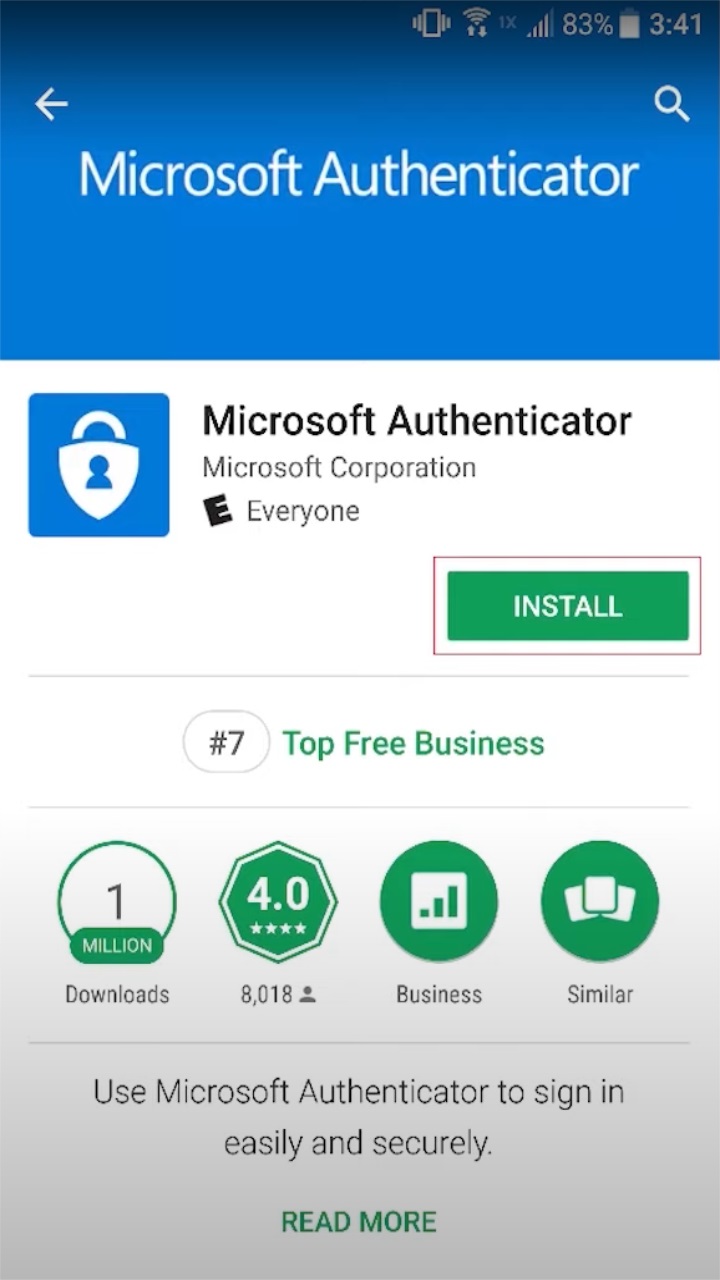Go back using the arrow icon

click(x=51, y=104)
